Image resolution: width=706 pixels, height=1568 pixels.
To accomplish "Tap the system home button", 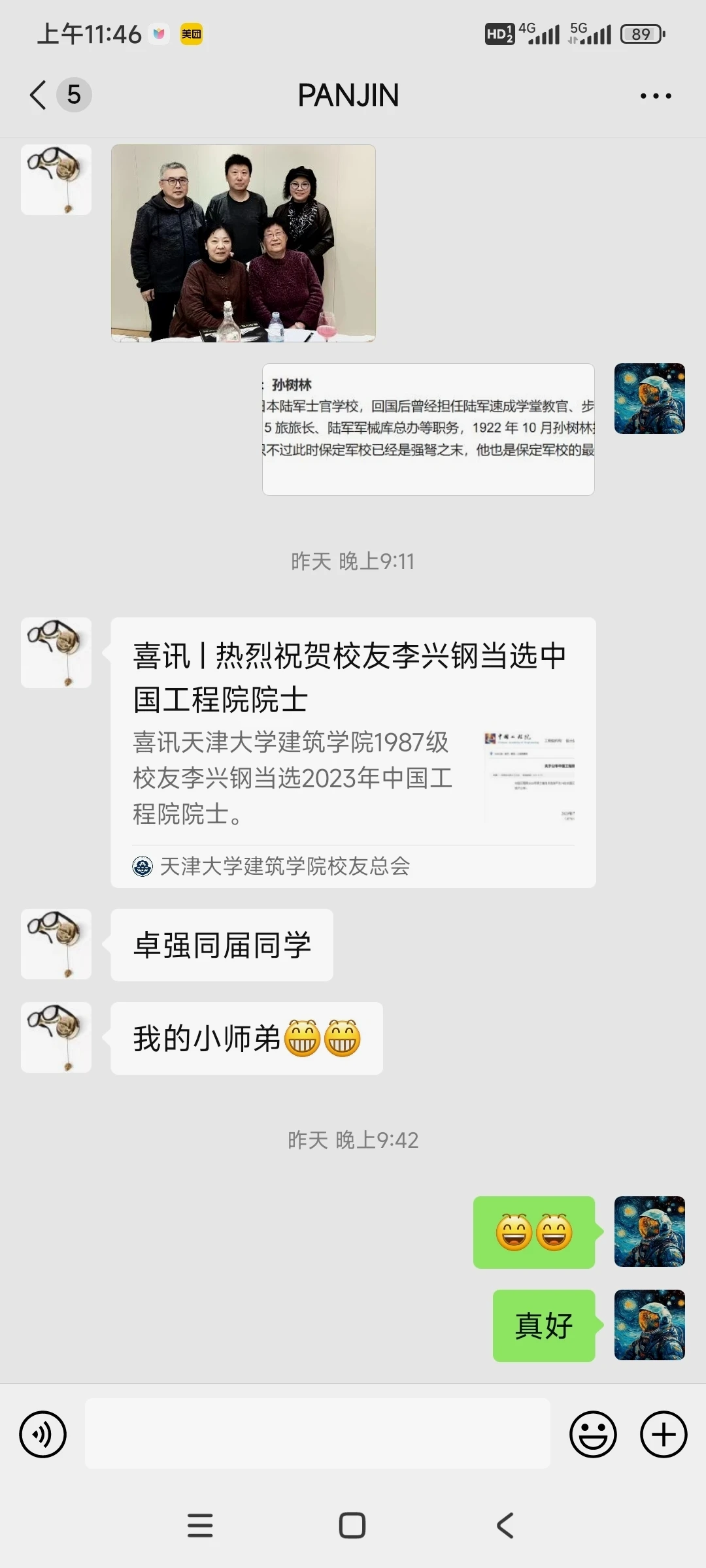I will coord(352,1526).
